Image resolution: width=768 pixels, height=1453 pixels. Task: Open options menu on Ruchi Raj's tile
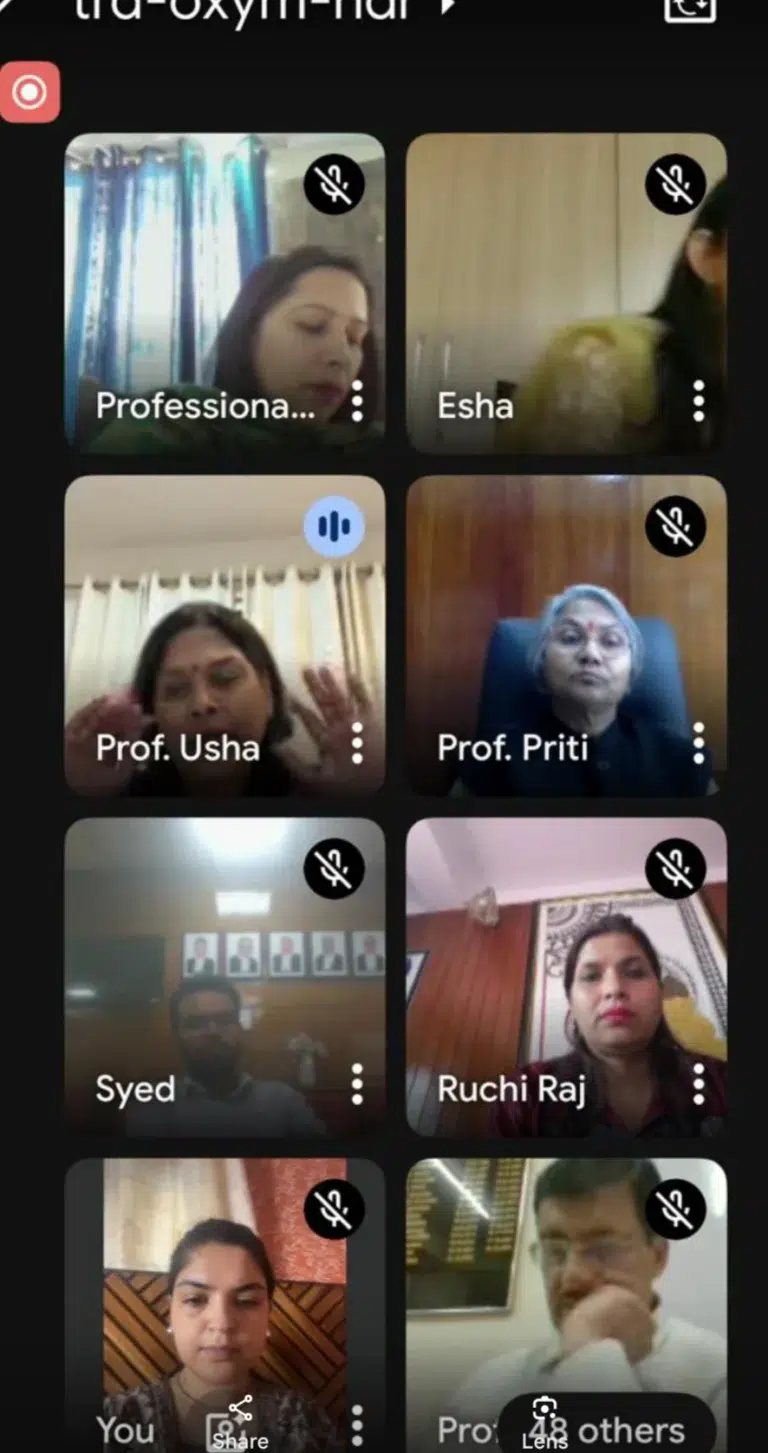coord(698,1085)
